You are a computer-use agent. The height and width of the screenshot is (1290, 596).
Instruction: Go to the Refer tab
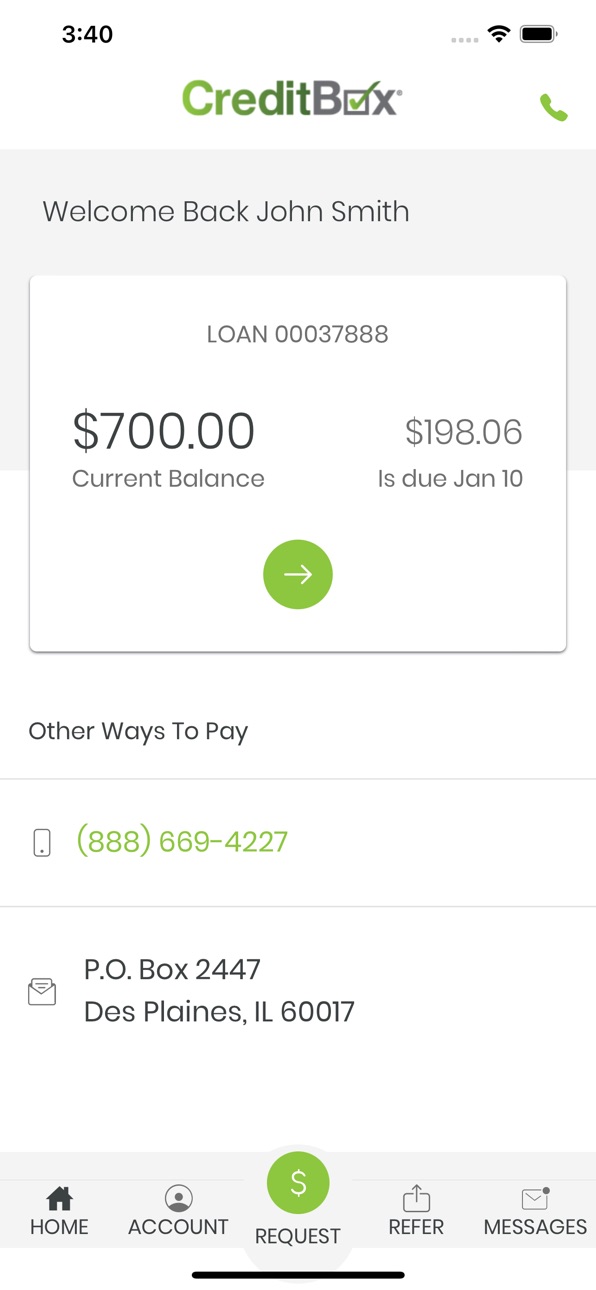click(x=416, y=1212)
